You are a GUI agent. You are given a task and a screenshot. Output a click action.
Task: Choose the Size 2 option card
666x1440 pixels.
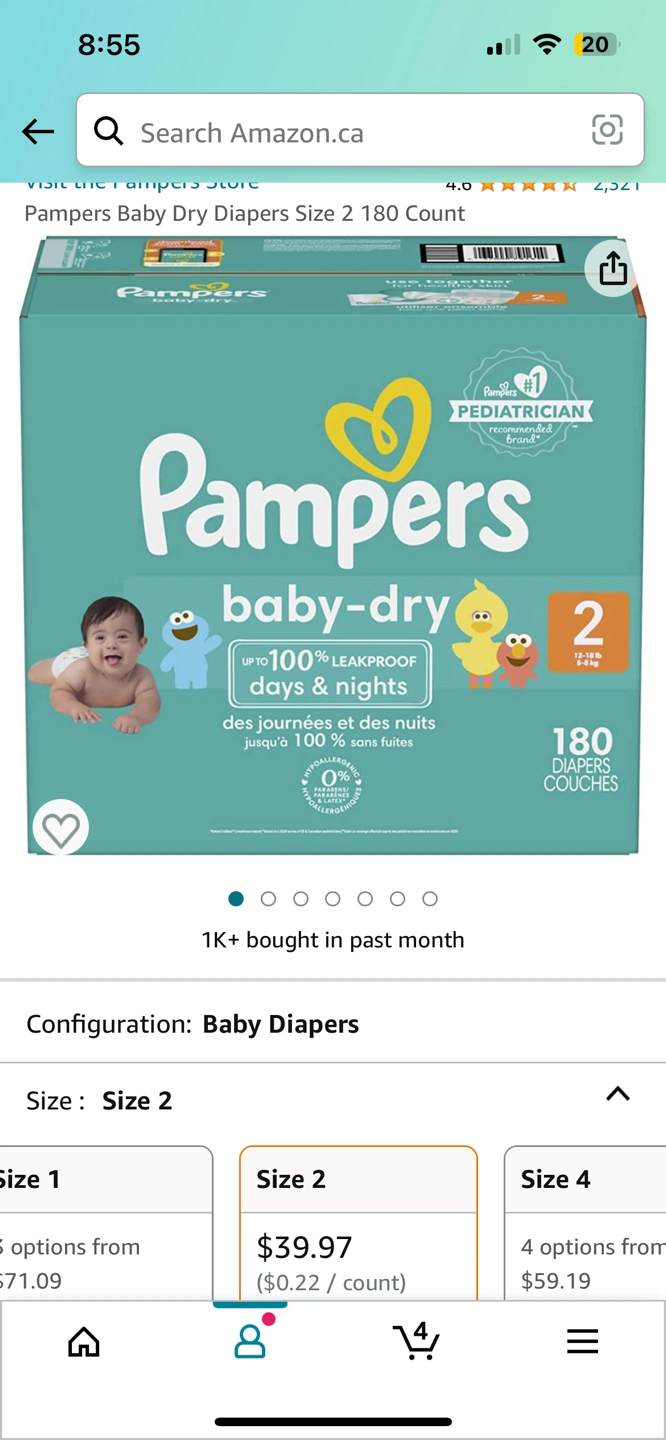click(358, 1225)
